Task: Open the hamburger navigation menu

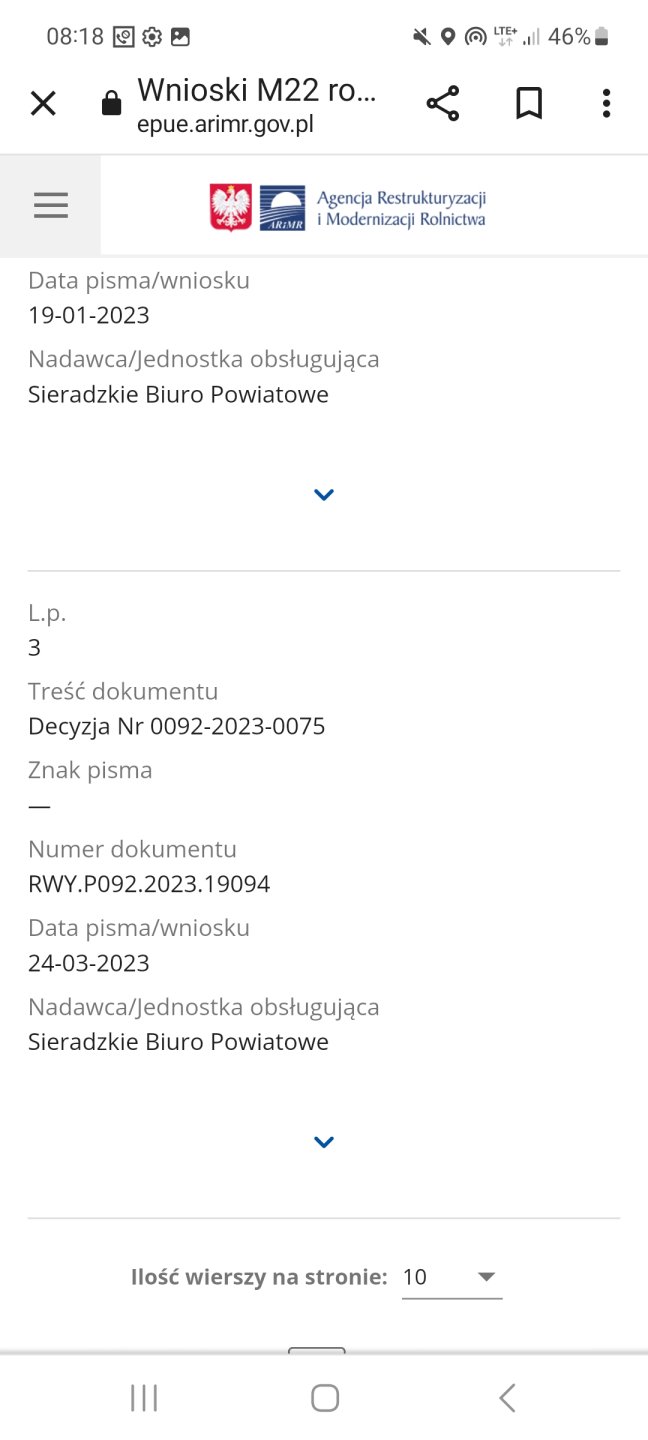Action: [50, 206]
